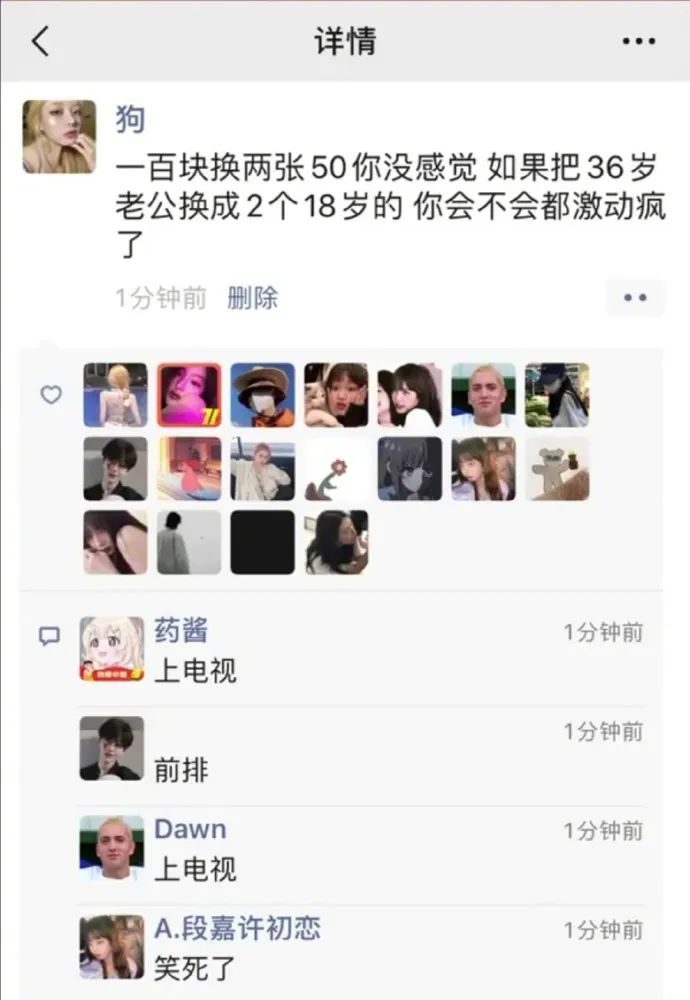This screenshot has width=690, height=1000.
Task: Go back using the top-left arrow
Action: [x=40, y=42]
